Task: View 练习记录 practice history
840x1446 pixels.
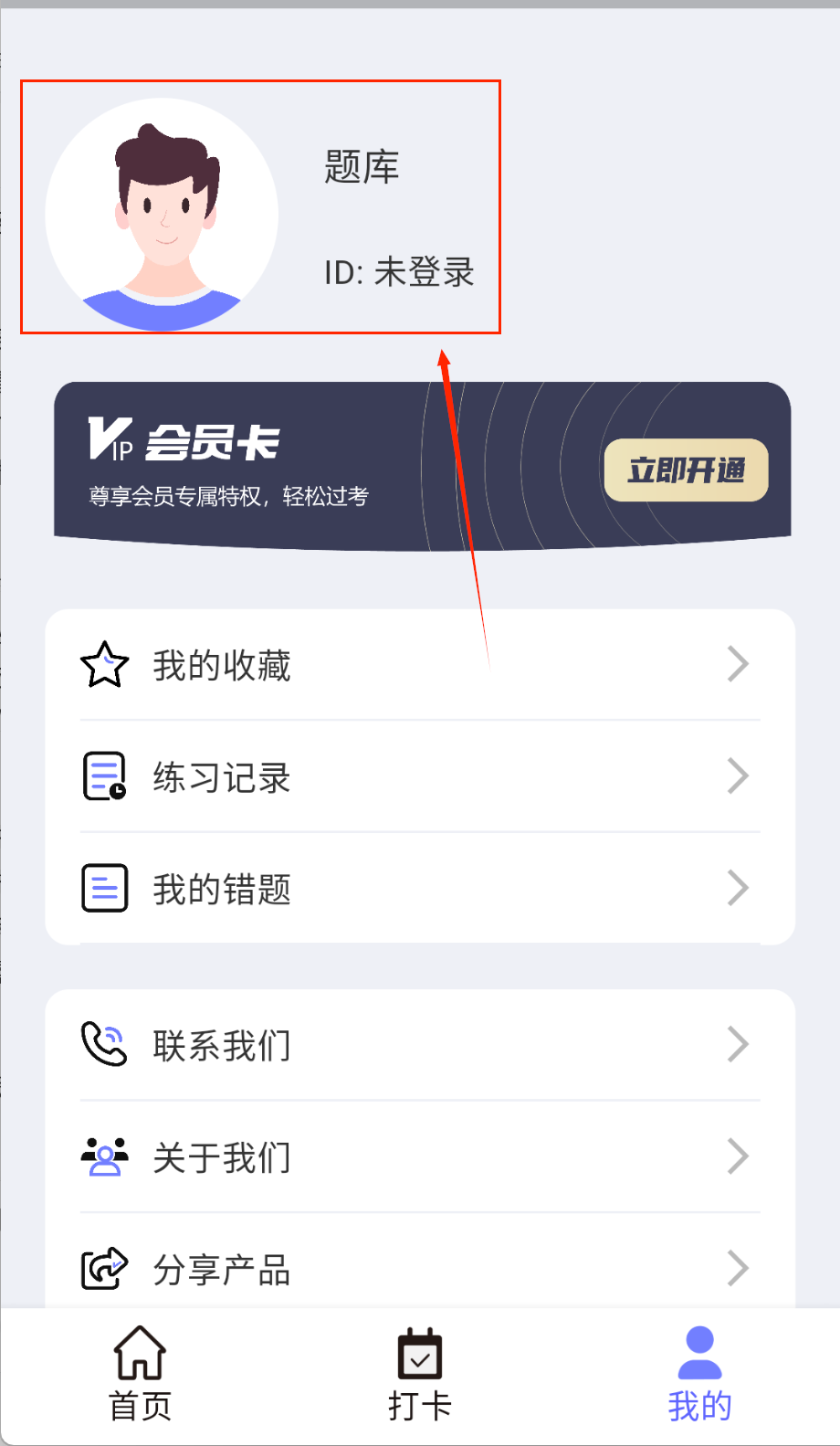Action: pos(420,777)
